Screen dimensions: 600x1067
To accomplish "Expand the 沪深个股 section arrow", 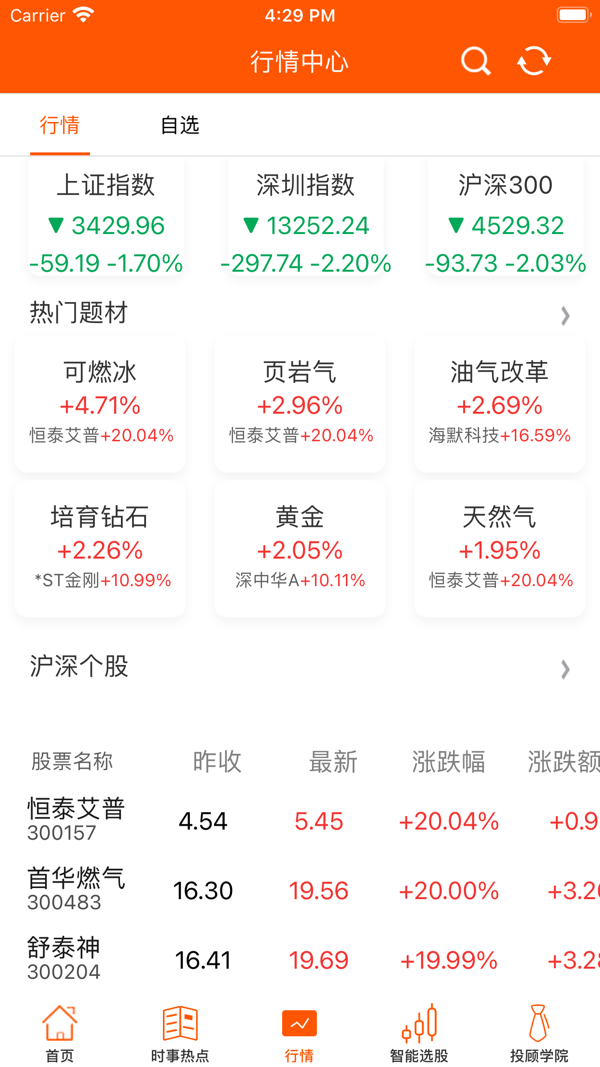I will coord(565,669).
